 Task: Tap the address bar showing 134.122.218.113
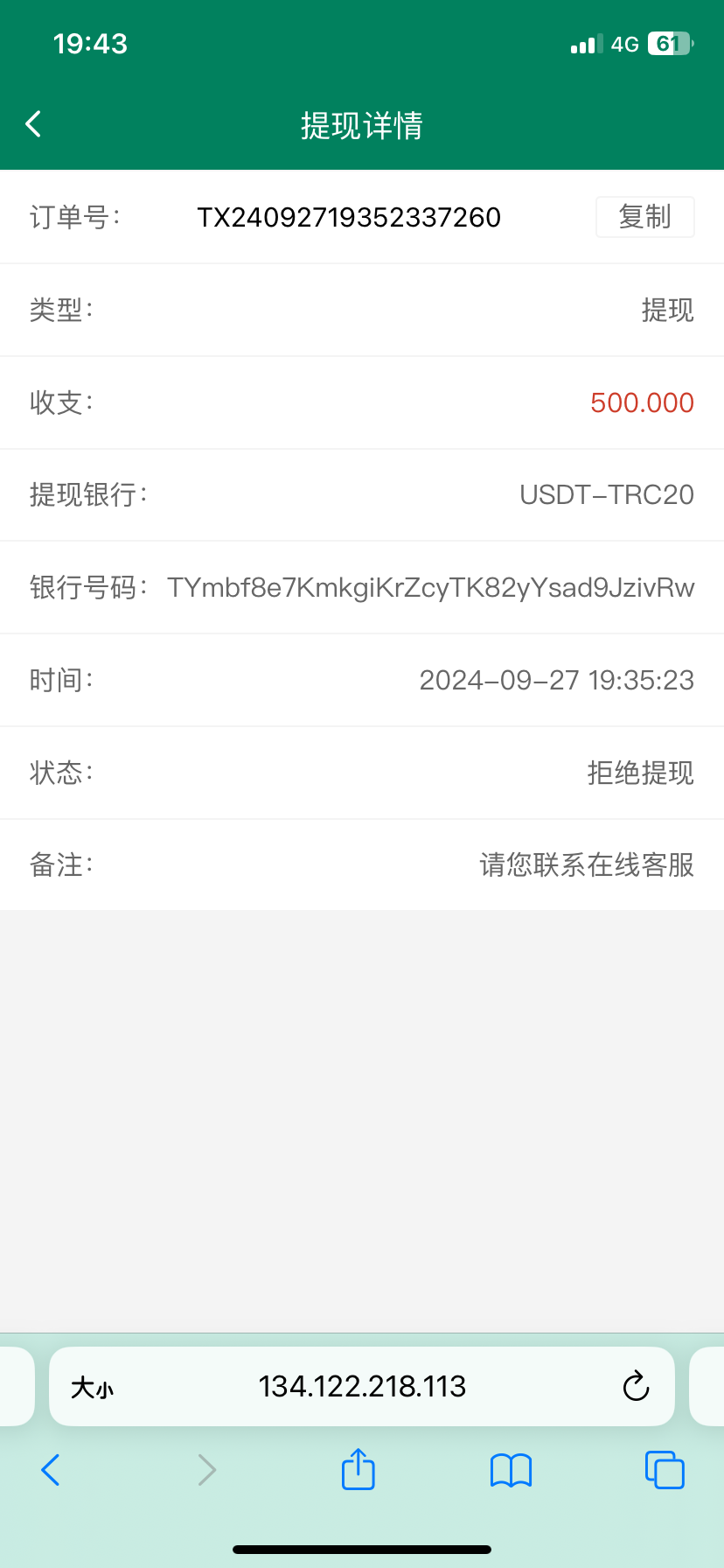[362, 1386]
